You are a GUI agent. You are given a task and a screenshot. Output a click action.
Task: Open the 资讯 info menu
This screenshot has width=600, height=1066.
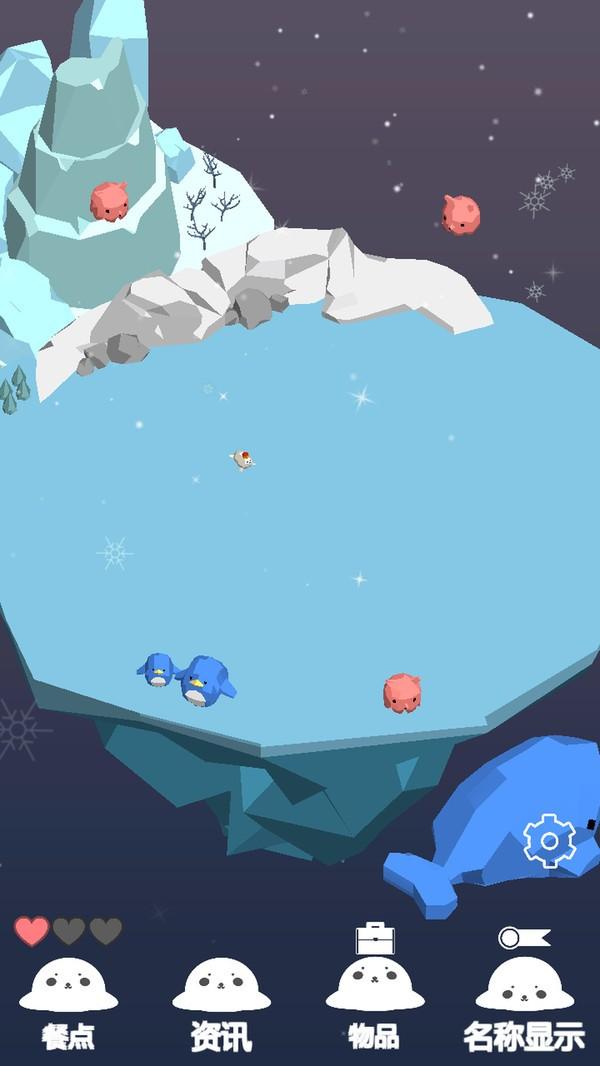coord(221,999)
